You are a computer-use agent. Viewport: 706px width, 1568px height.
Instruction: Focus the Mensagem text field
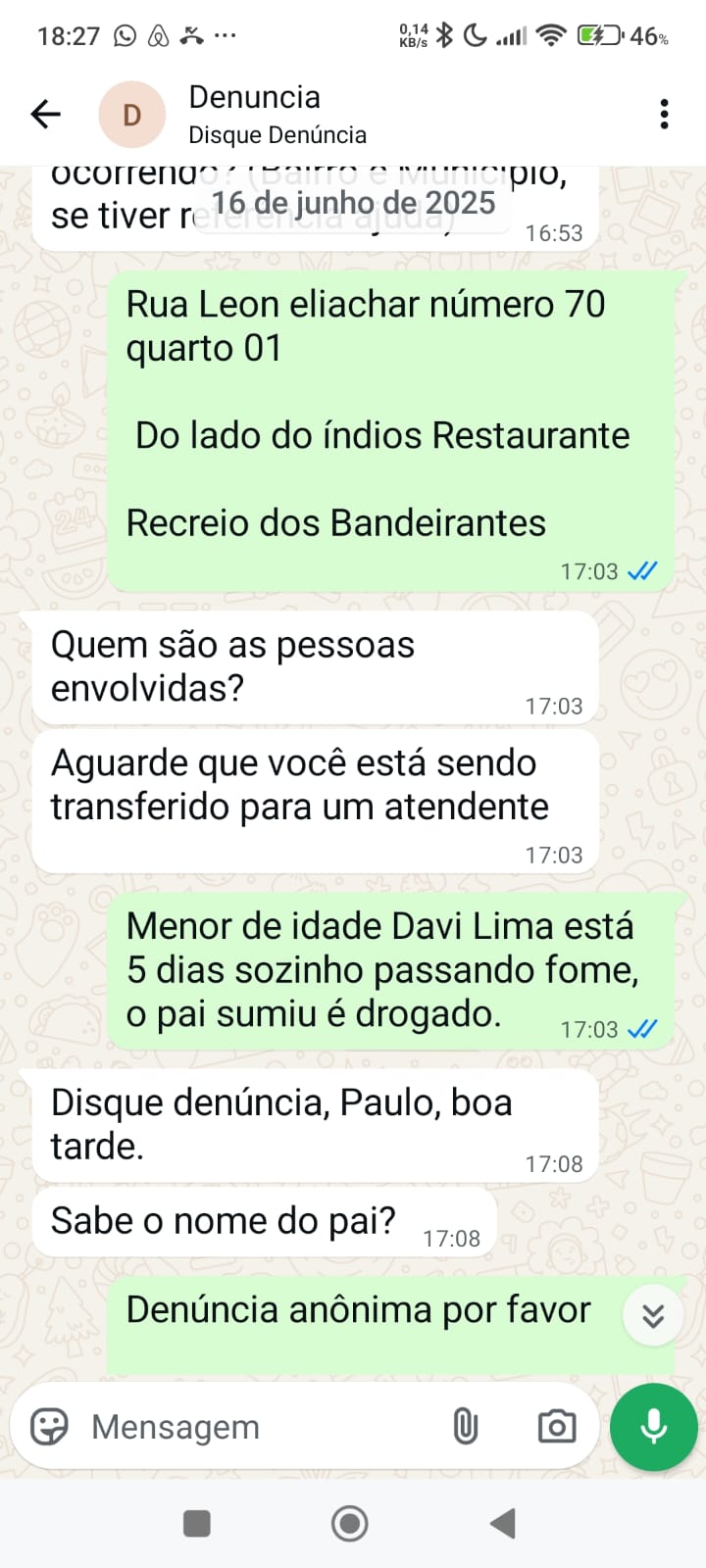pyautogui.click(x=255, y=1427)
